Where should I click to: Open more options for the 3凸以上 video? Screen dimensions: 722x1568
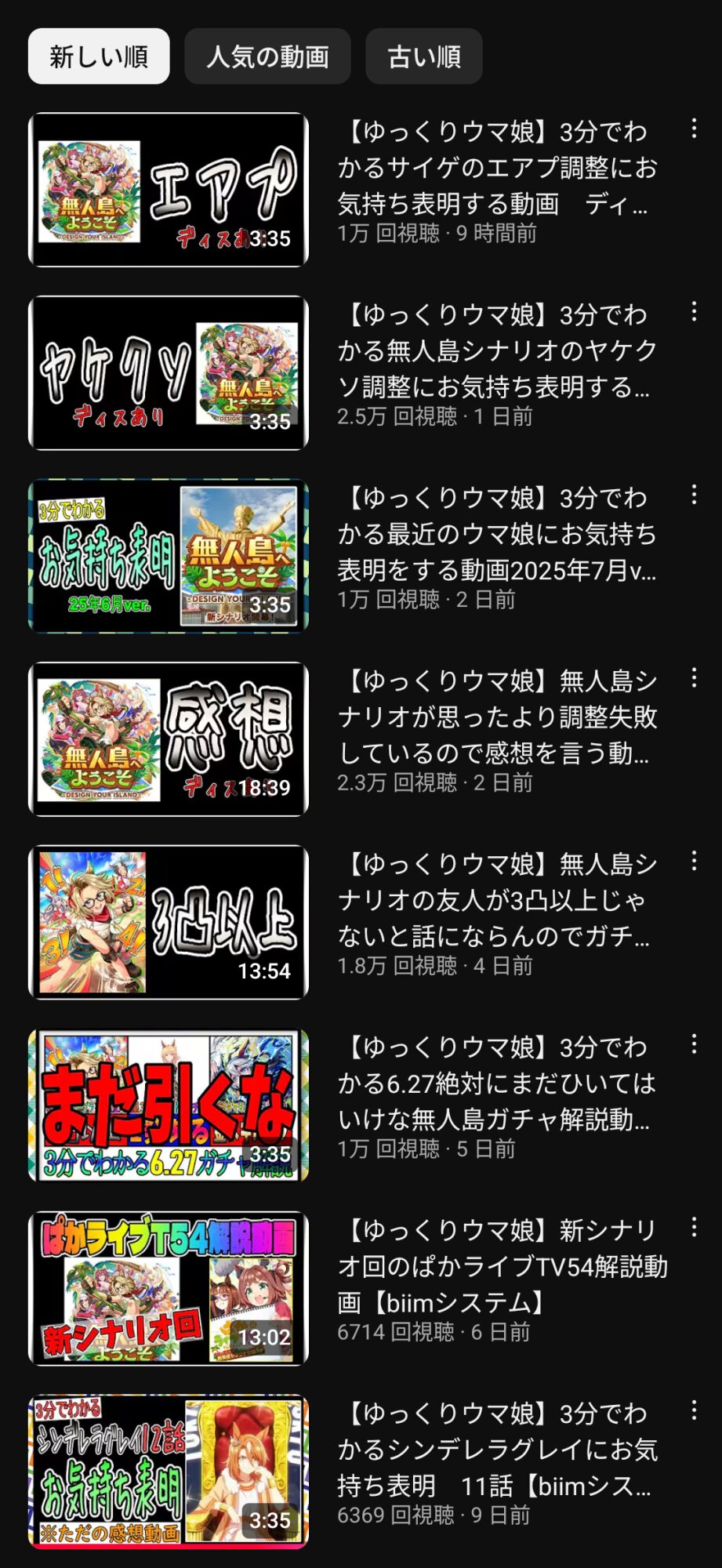[x=694, y=861]
